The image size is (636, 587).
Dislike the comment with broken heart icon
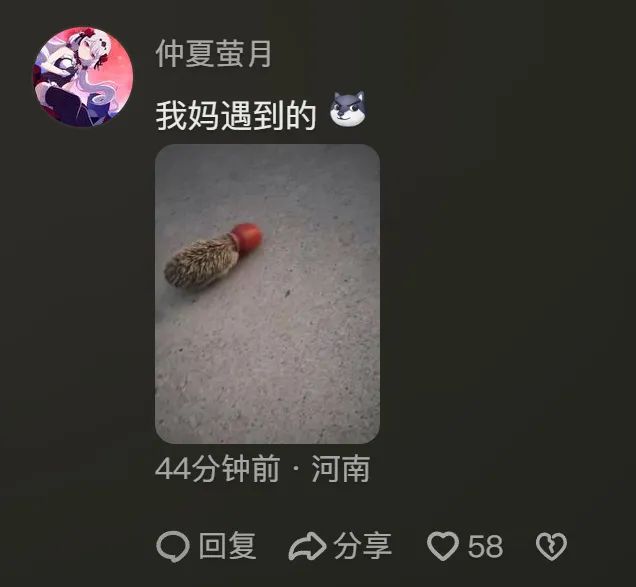[551, 546]
